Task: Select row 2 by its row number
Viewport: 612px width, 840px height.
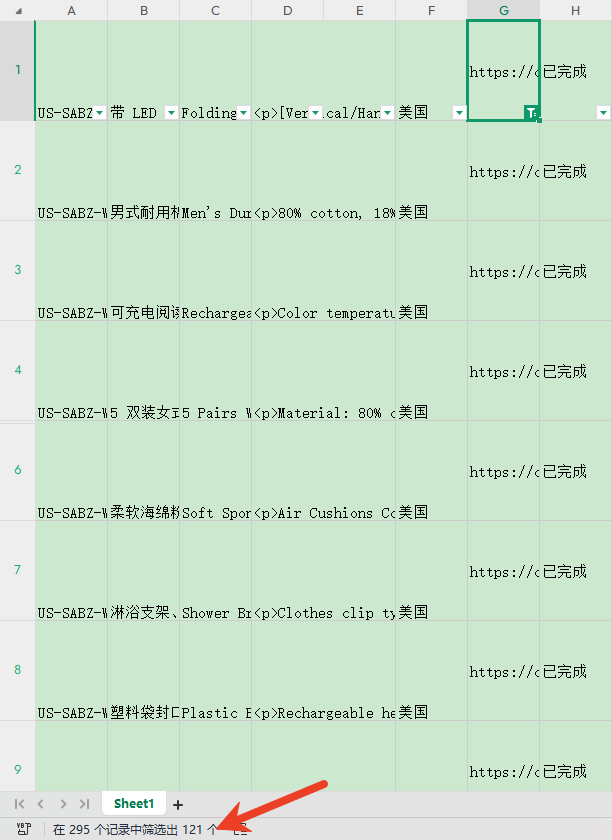Action: (x=17, y=170)
